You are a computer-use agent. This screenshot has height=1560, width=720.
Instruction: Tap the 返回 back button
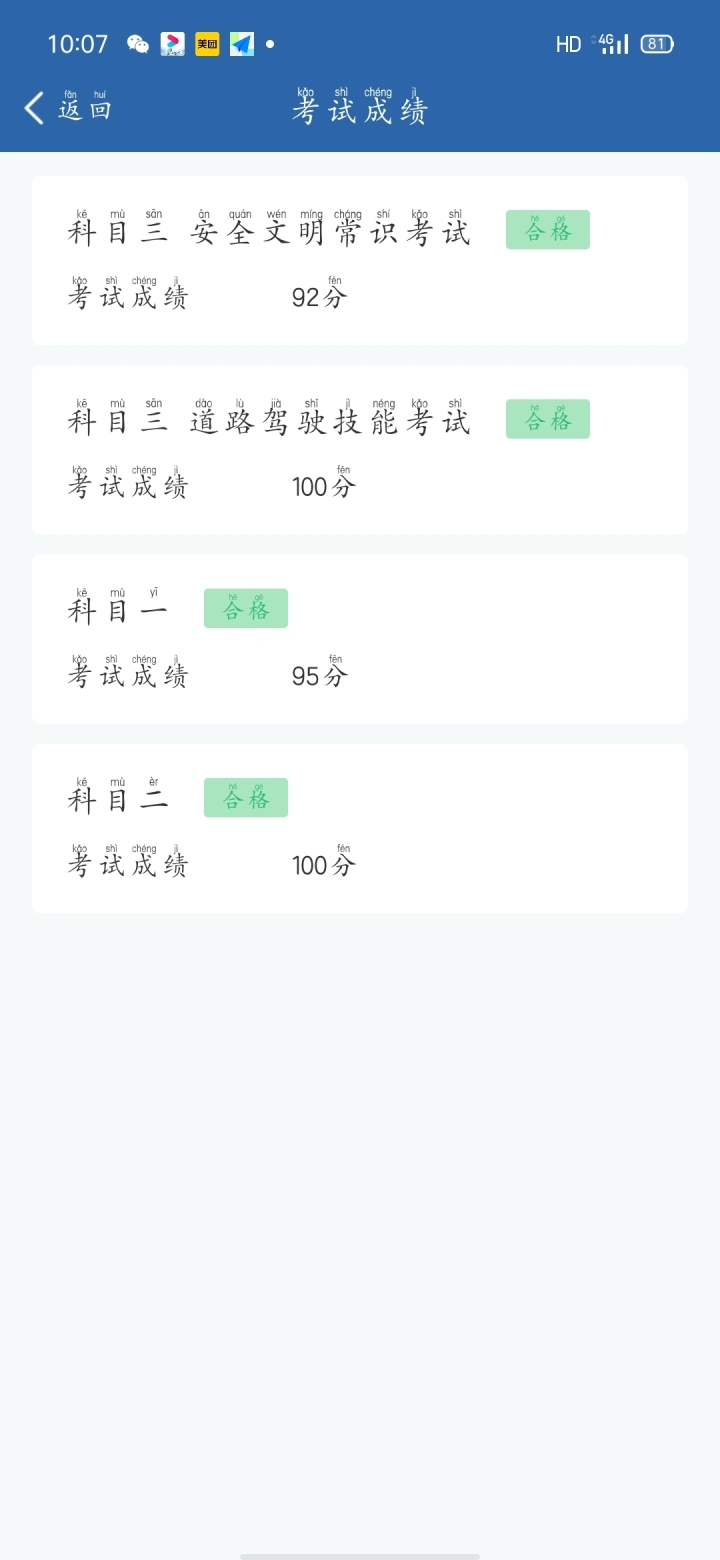click(x=68, y=107)
